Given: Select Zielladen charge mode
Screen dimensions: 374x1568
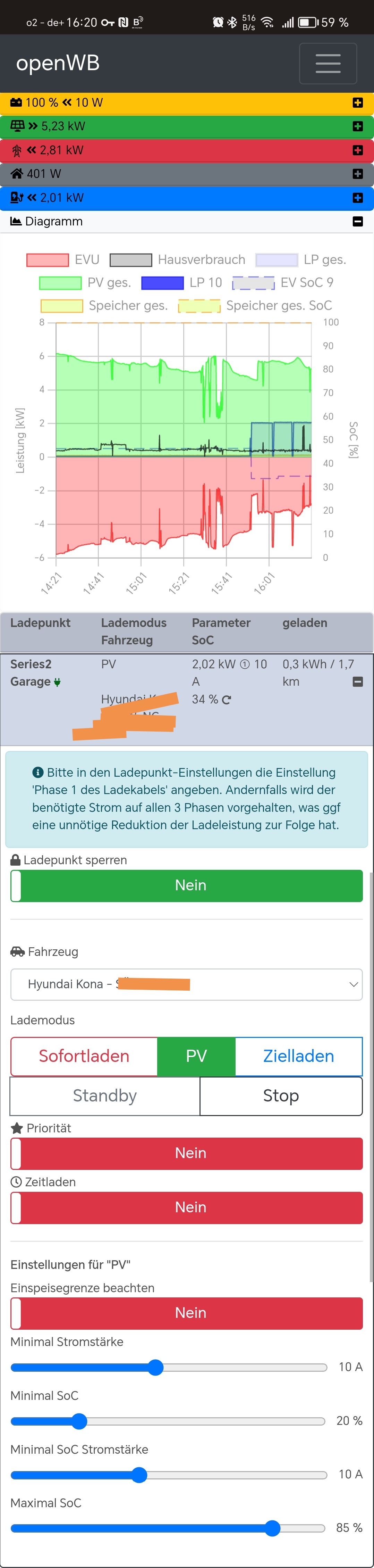Looking at the screenshot, I should pos(298,1056).
